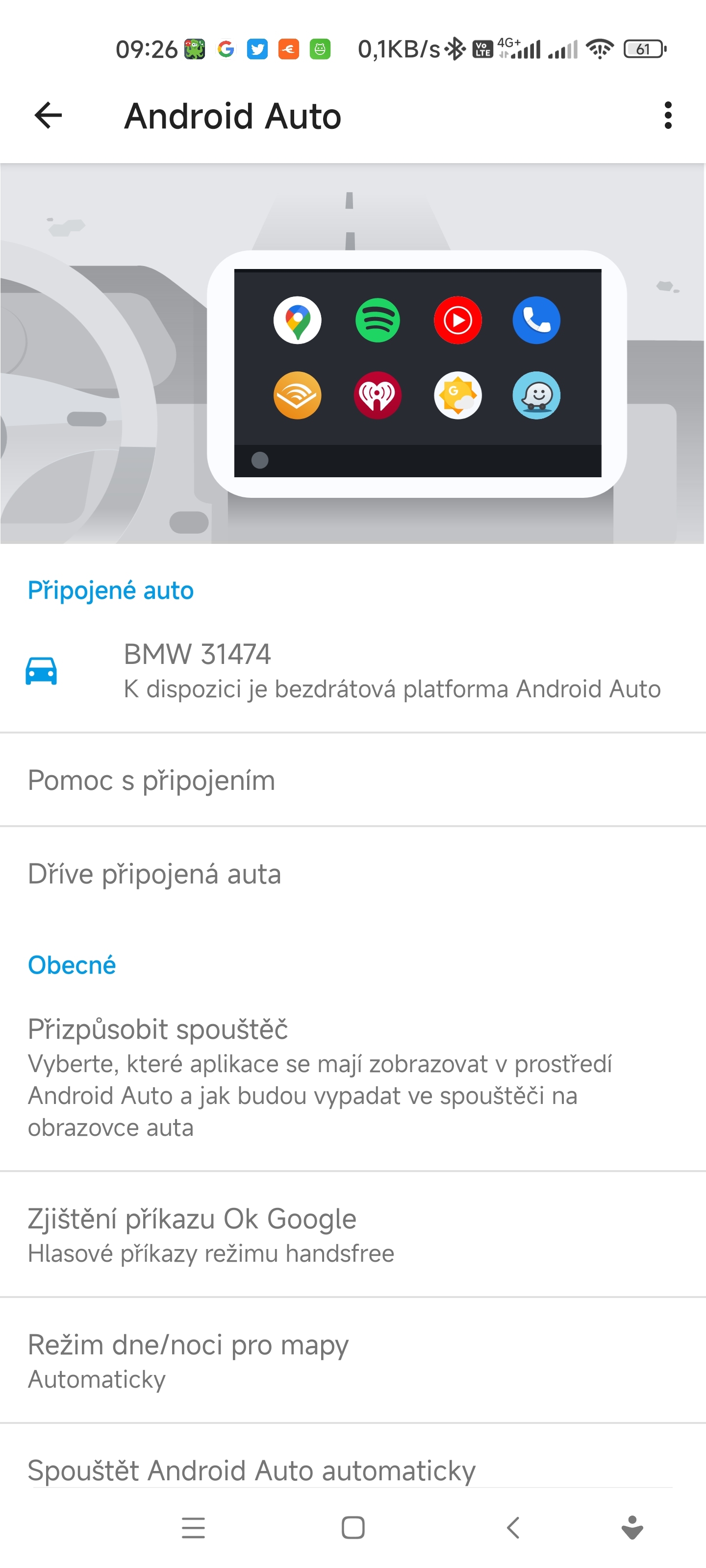This screenshot has height=1568, width=706.
Task: Change Režim dne/noci pro mapy
Action: [353, 1360]
